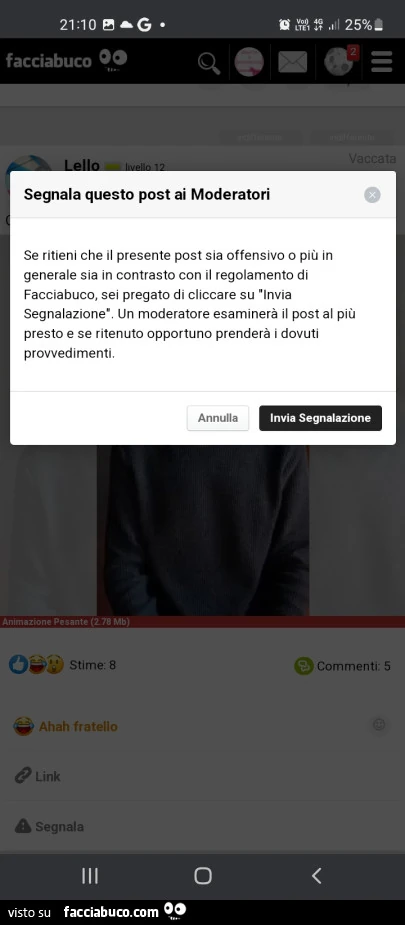This screenshot has width=405, height=925.
Task: Open the pink profile avatar in header
Action: [249, 62]
